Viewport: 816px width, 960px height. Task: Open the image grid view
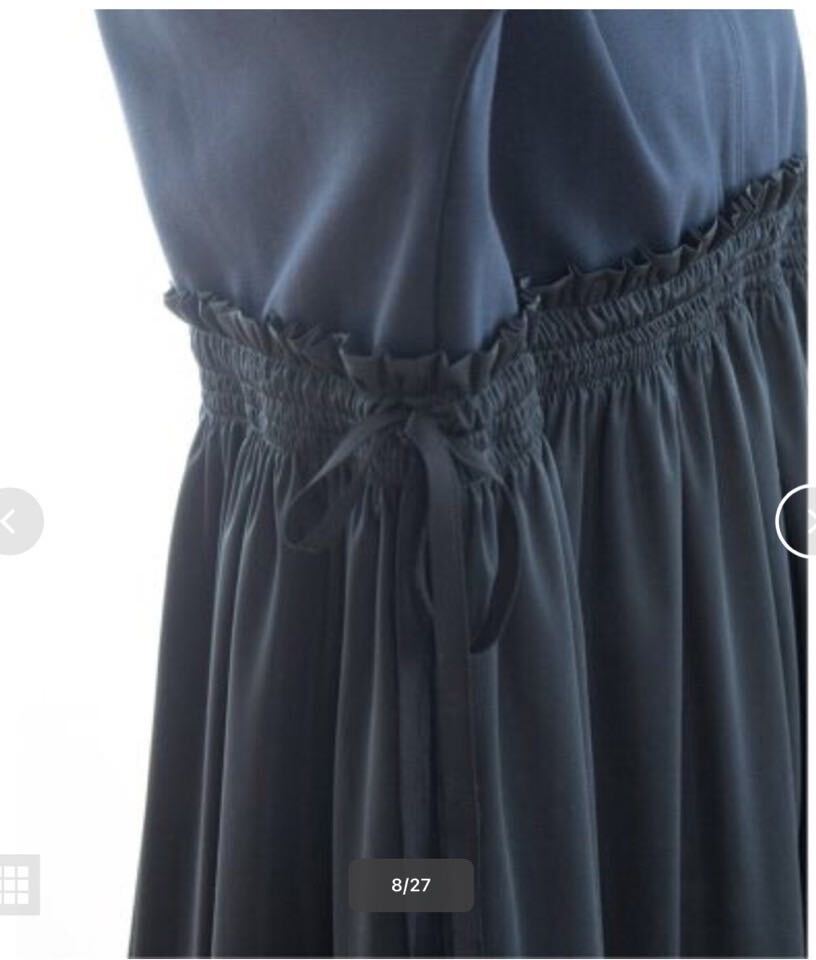click(15, 884)
